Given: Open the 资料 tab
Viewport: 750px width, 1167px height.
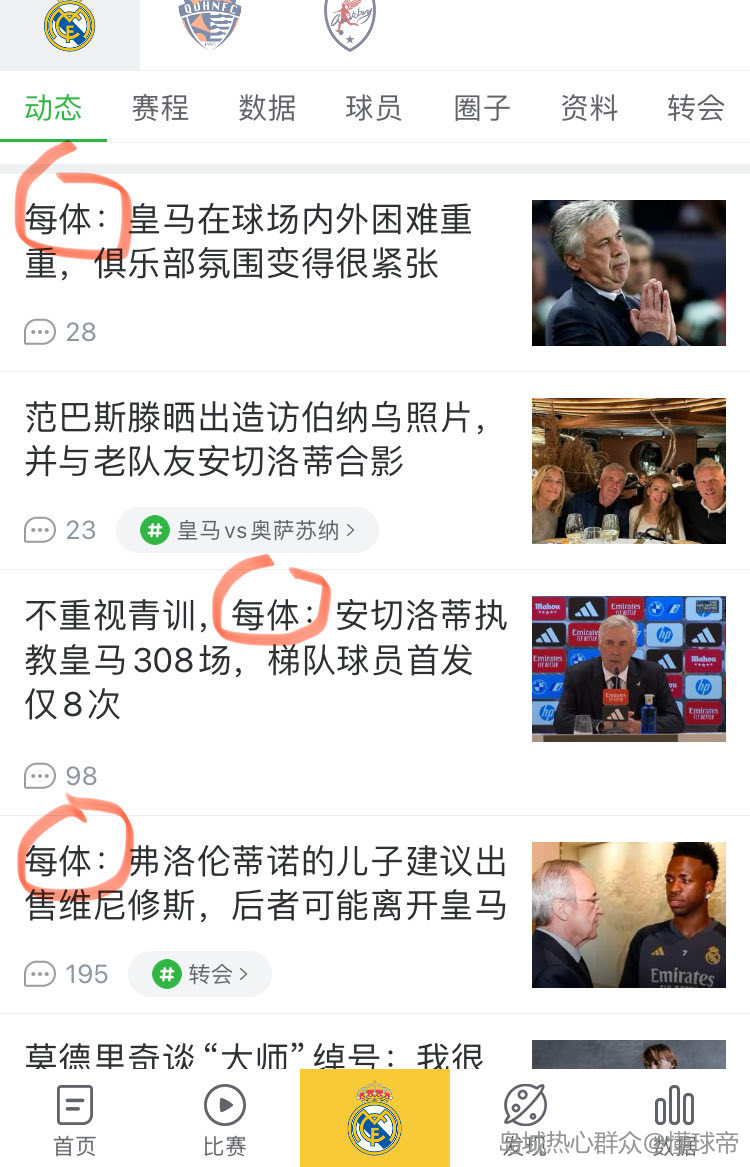Looking at the screenshot, I should [x=589, y=107].
